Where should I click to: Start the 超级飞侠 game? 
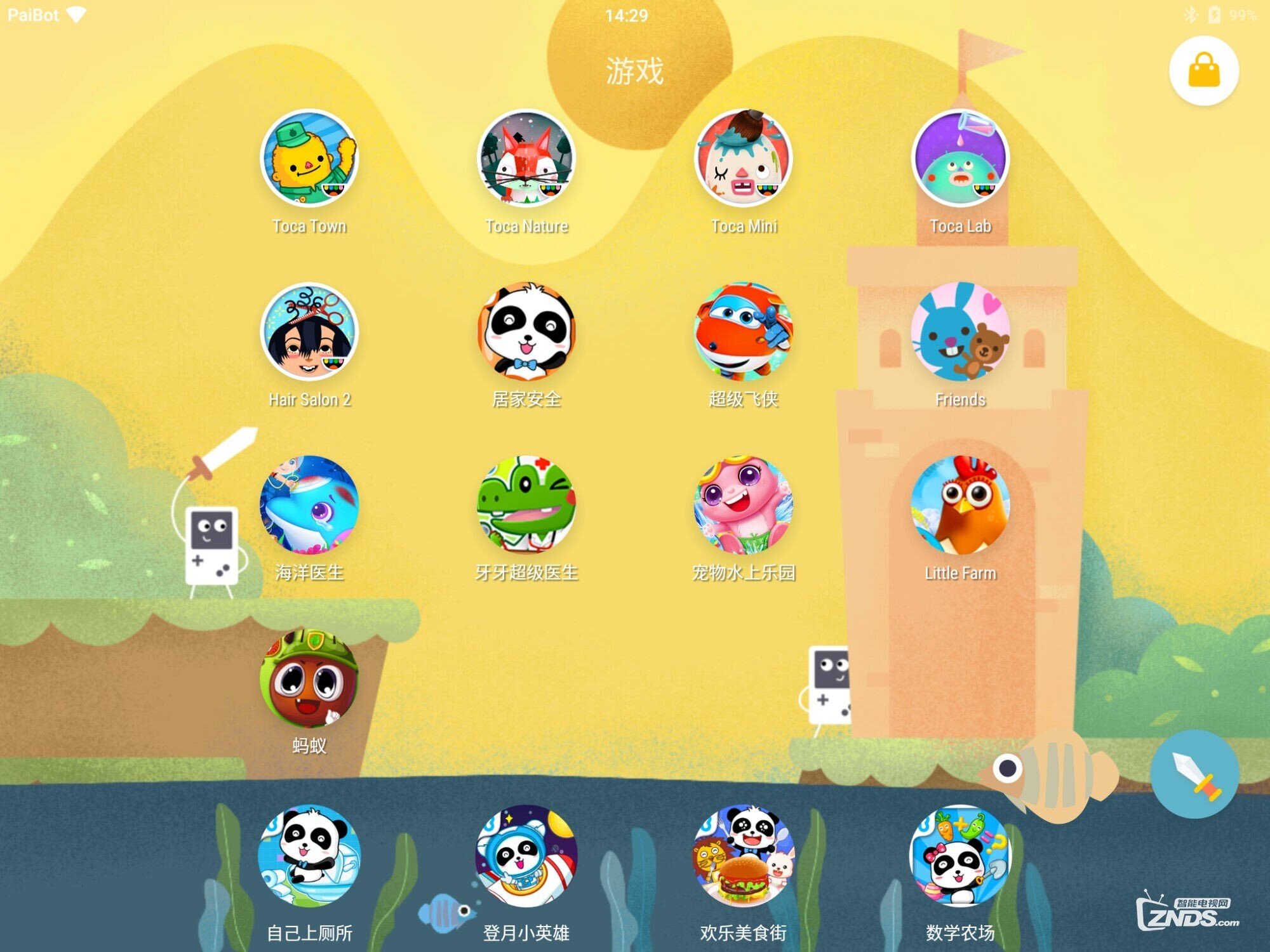click(744, 331)
